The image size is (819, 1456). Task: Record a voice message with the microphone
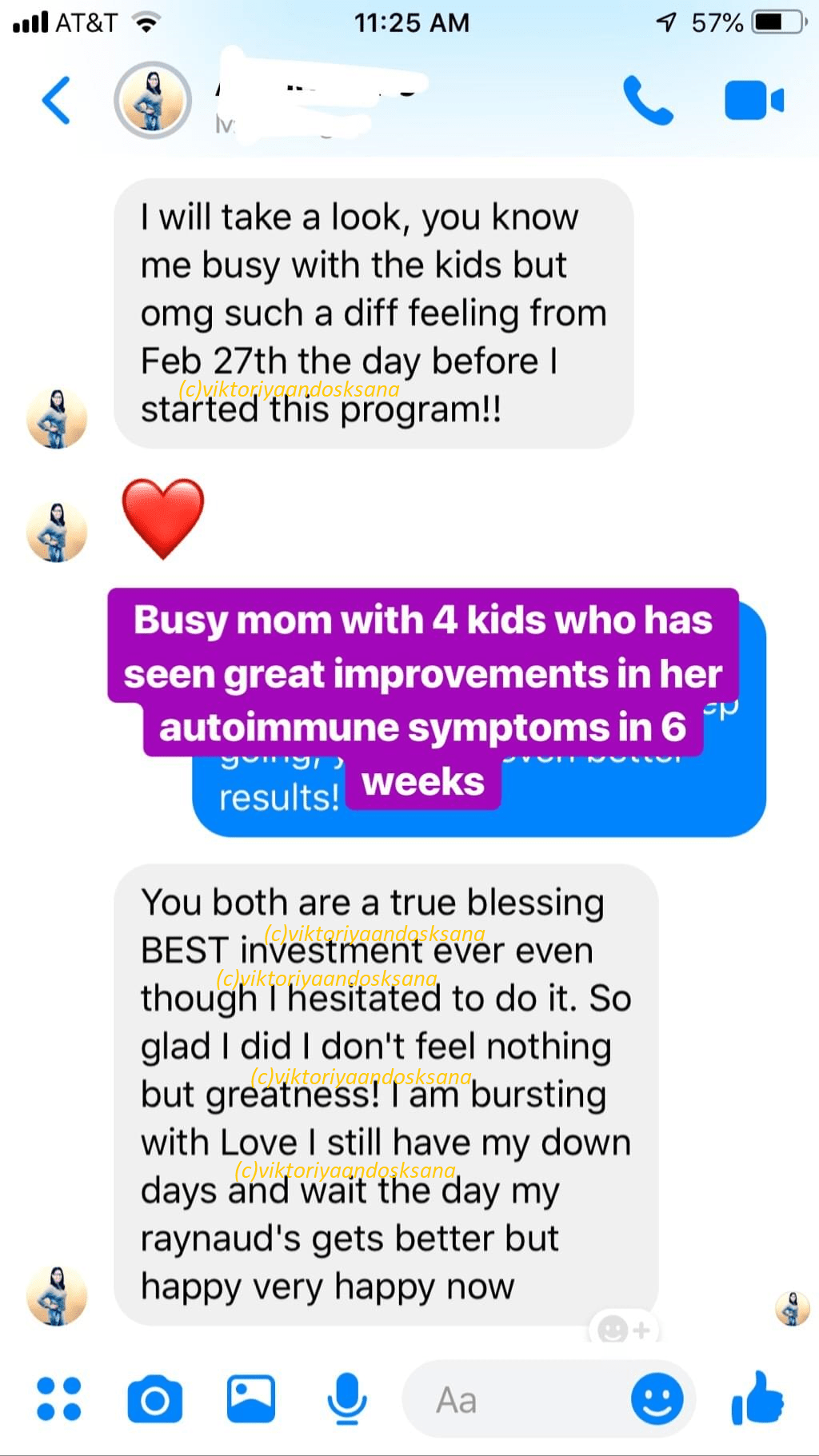pos(347,1399)
